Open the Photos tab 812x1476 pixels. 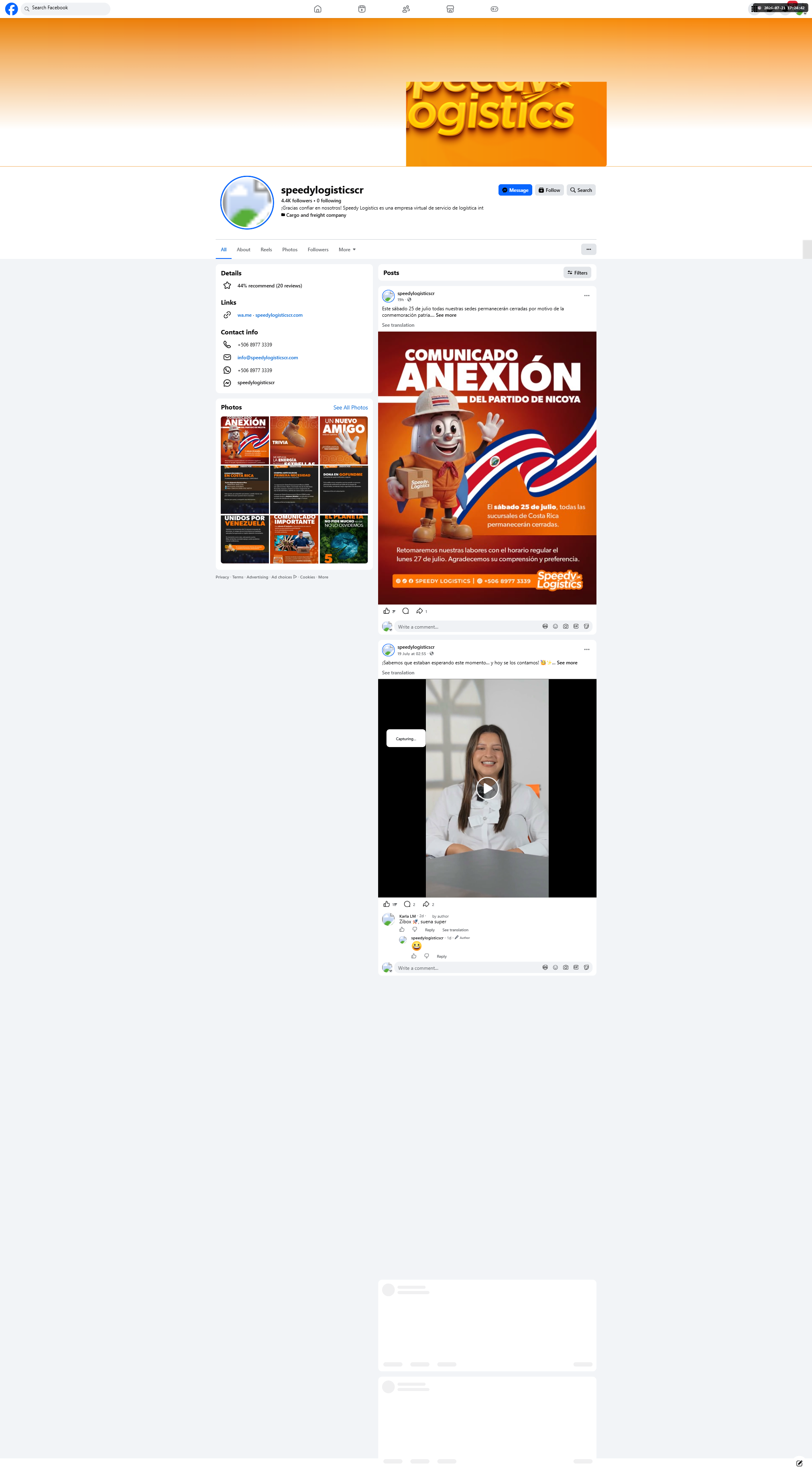pos(289,250)
